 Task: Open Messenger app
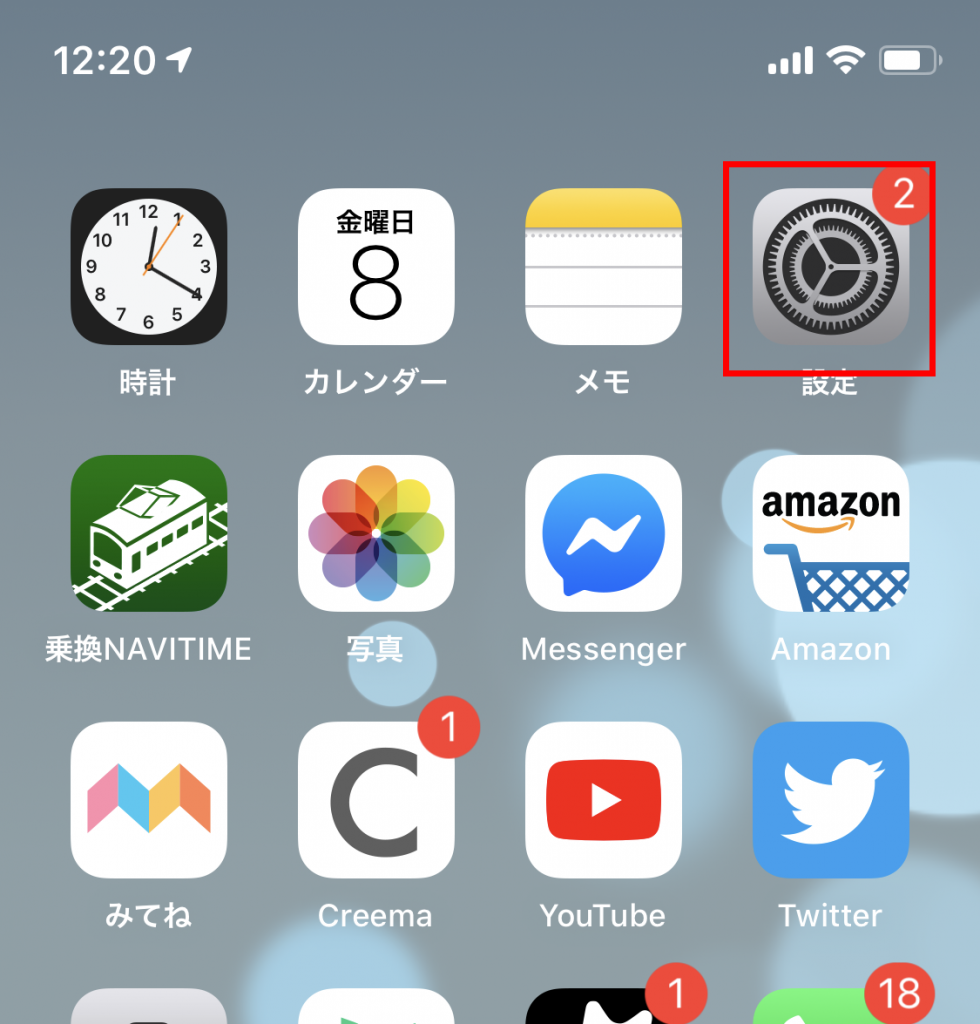pyautogui.click(x=603, y=533)
